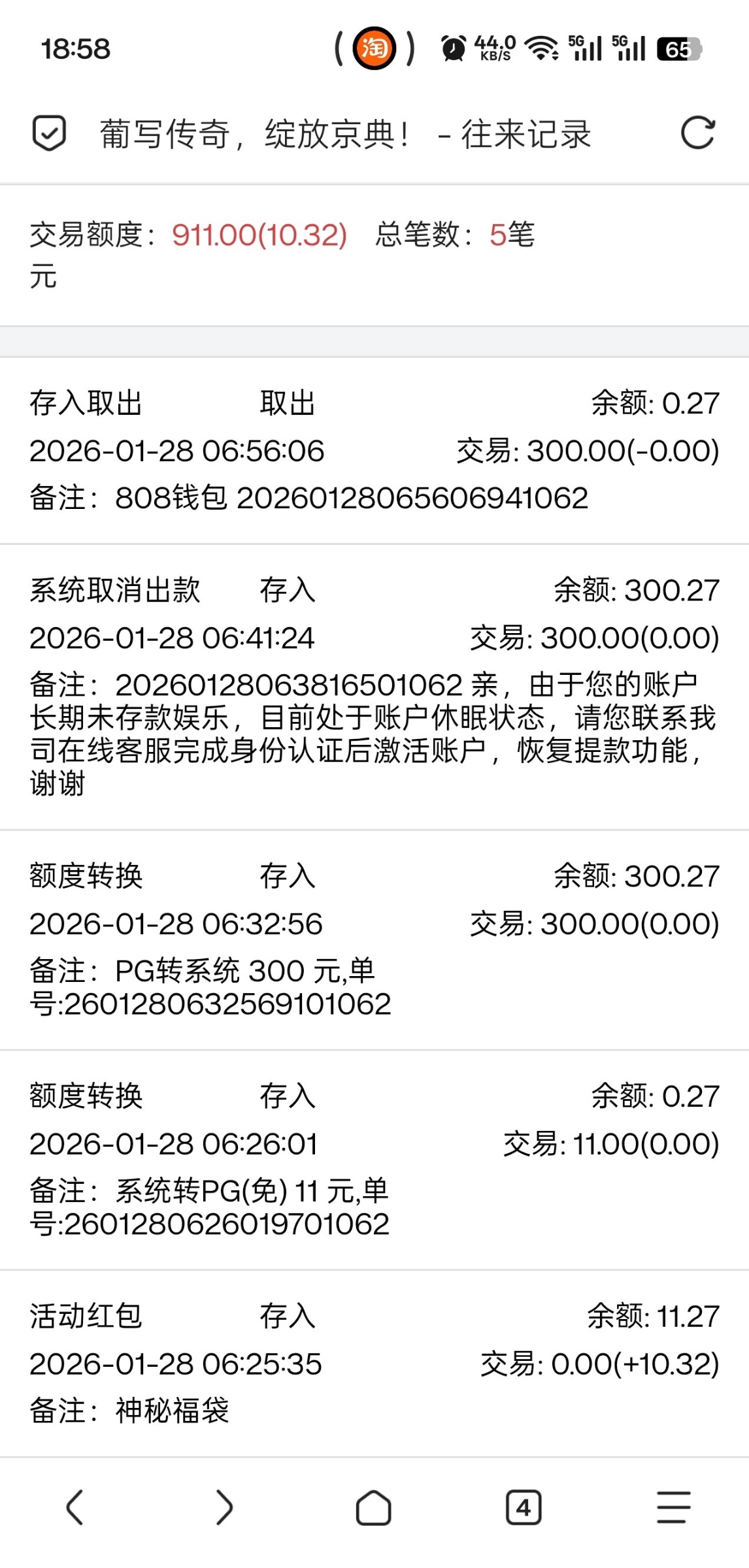Viewport: 749px width, 1568px height.
Task: Open the site security shield icon
Action: 49,133
